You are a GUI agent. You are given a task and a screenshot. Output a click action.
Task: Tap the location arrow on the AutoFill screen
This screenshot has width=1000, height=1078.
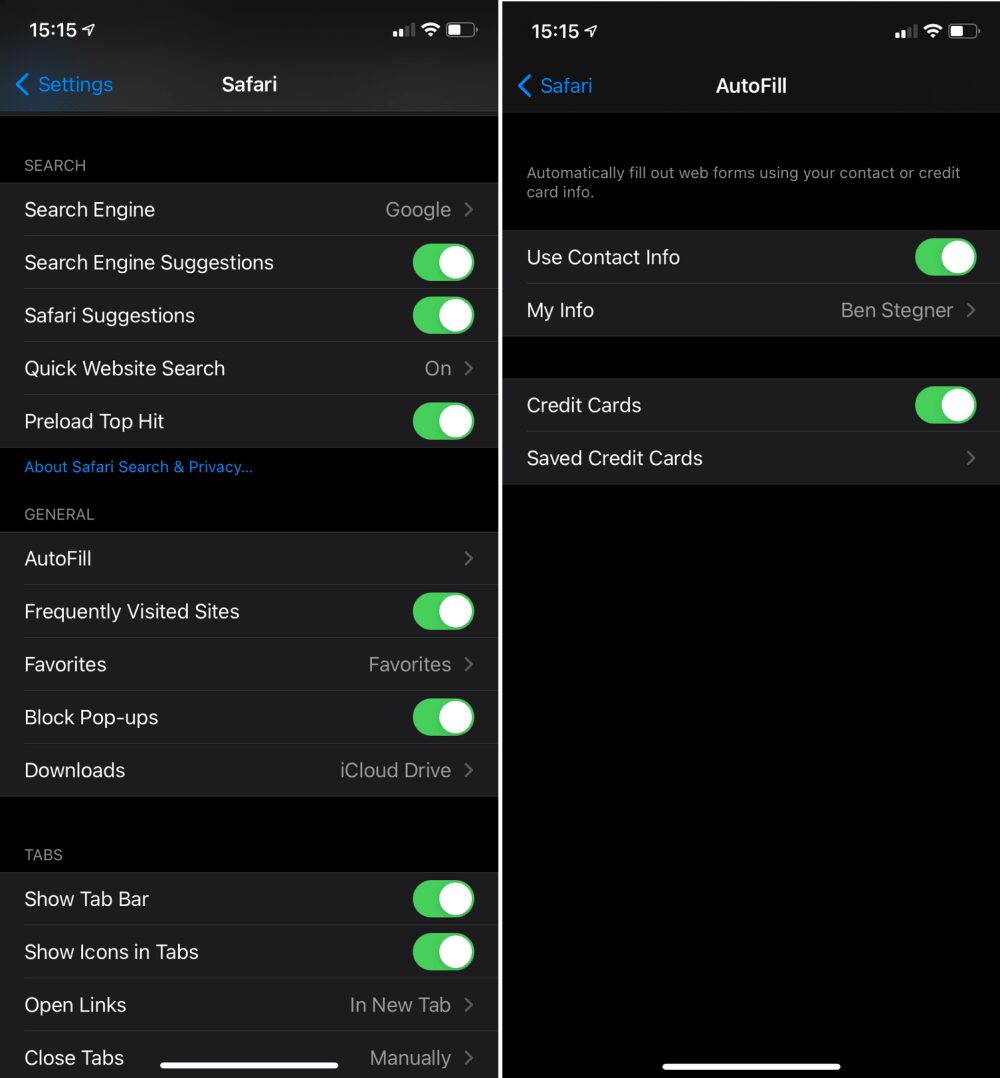(x=590, y=31)
